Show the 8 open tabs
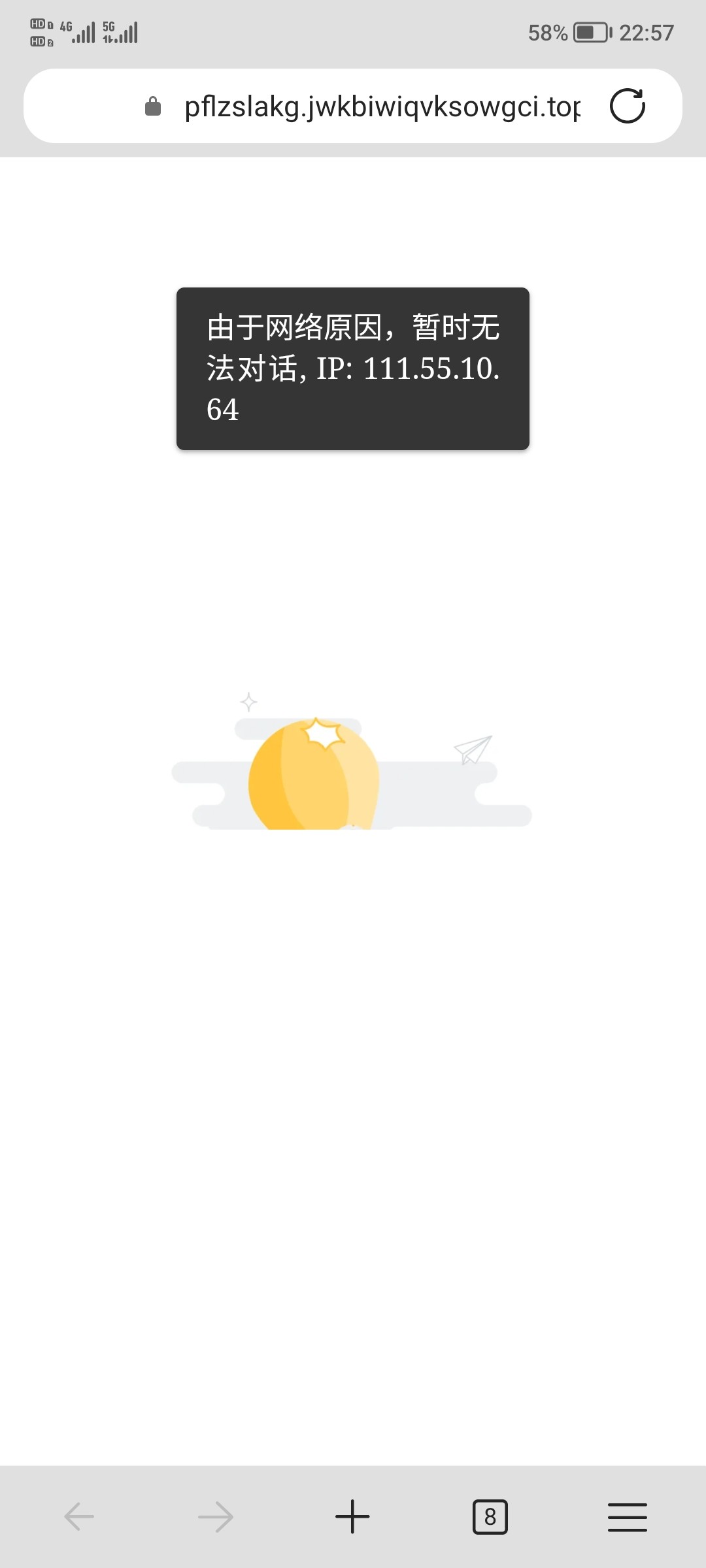Screen dimensions: 706x1568 pyautogui.click(x=490, y=1516)
